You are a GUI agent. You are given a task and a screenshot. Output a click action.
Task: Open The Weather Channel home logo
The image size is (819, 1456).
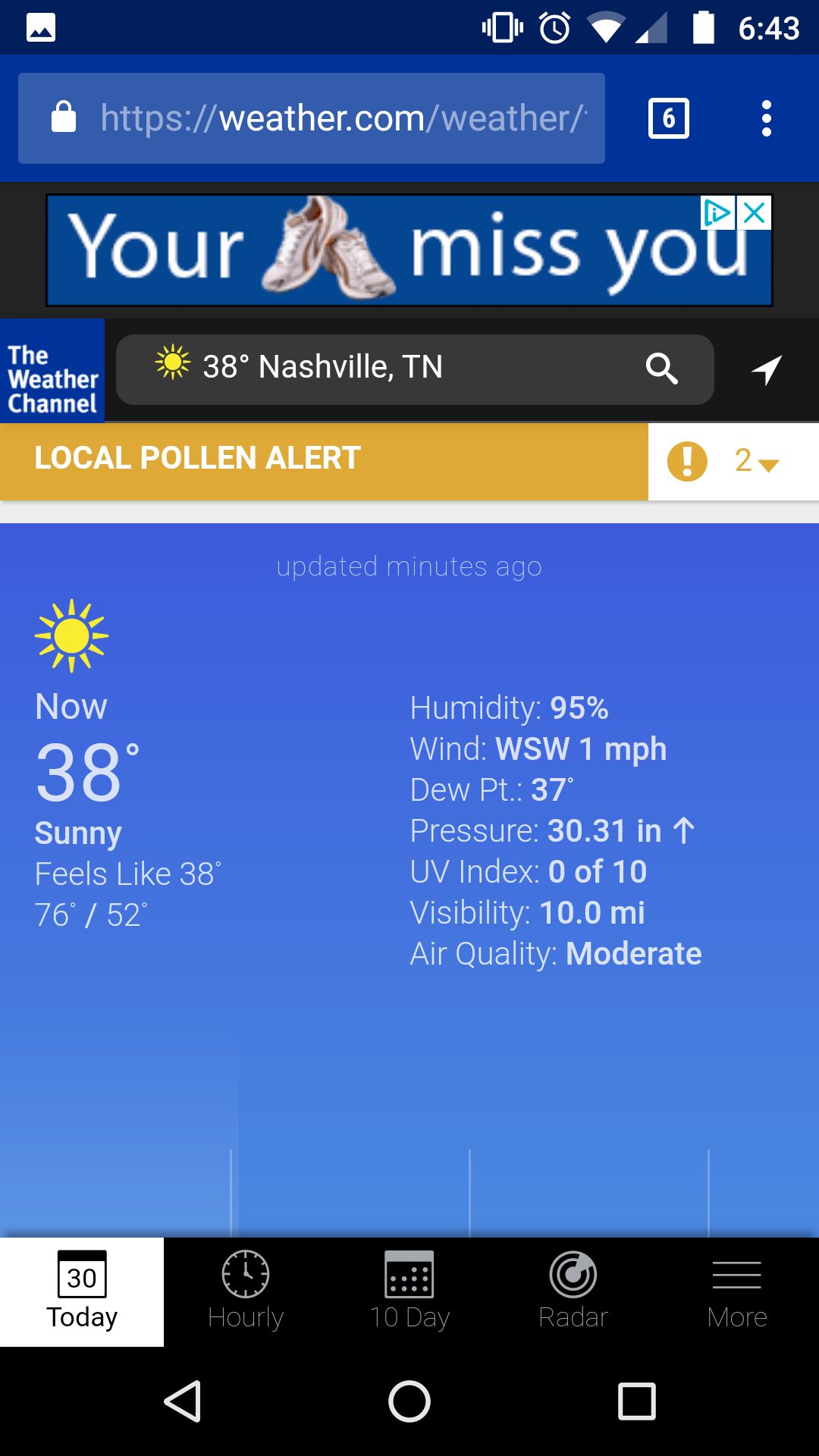point(52,370)
